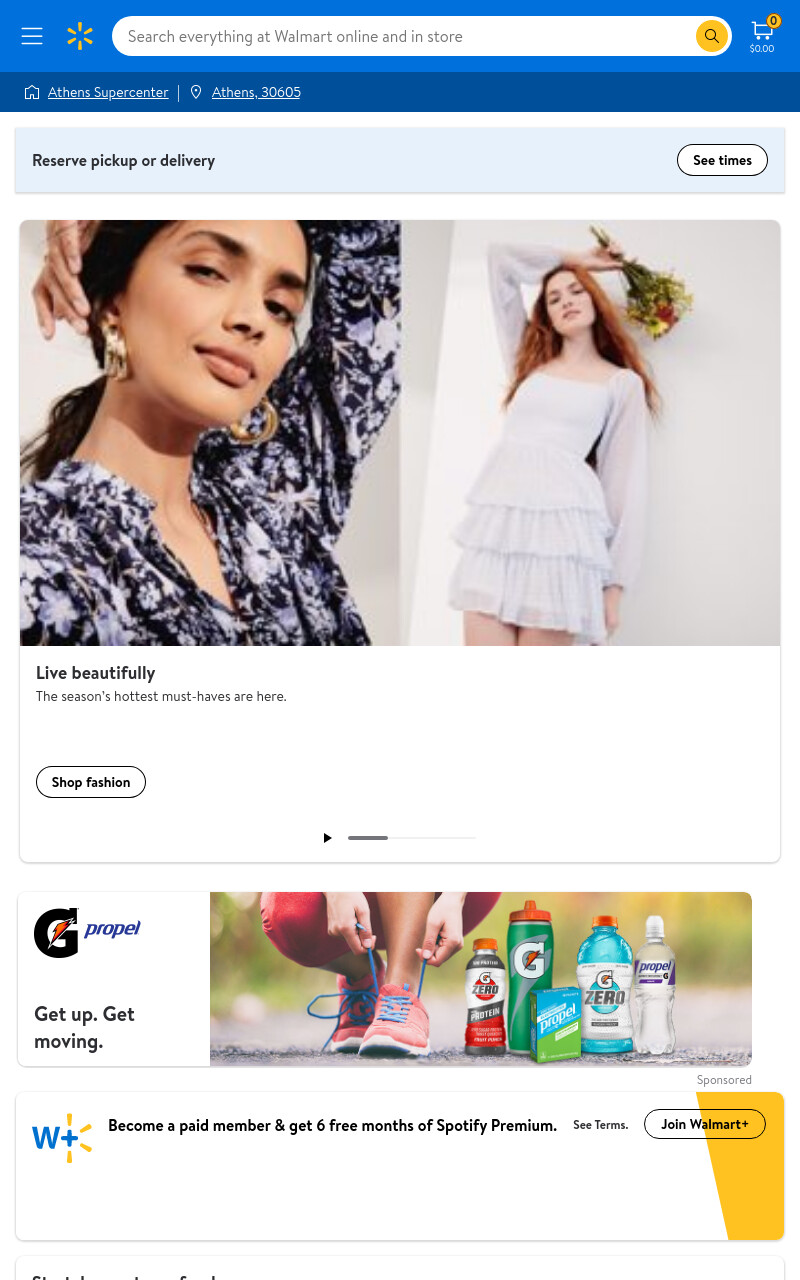Screen dimensions: 800x1280
Task: Open the Gatorade Propel sponsored ad
Action: coord(385,979)
